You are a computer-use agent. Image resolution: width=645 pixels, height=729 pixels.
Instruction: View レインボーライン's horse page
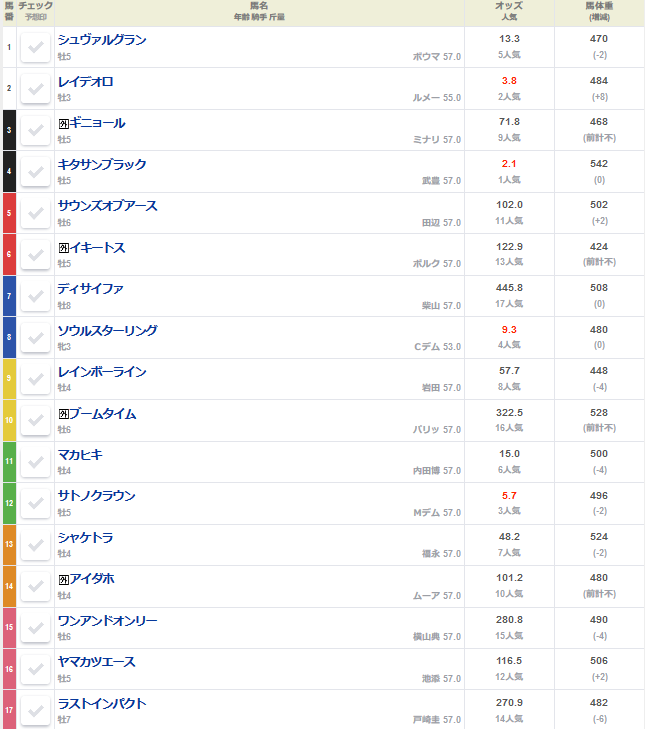(x=102, y=372)
